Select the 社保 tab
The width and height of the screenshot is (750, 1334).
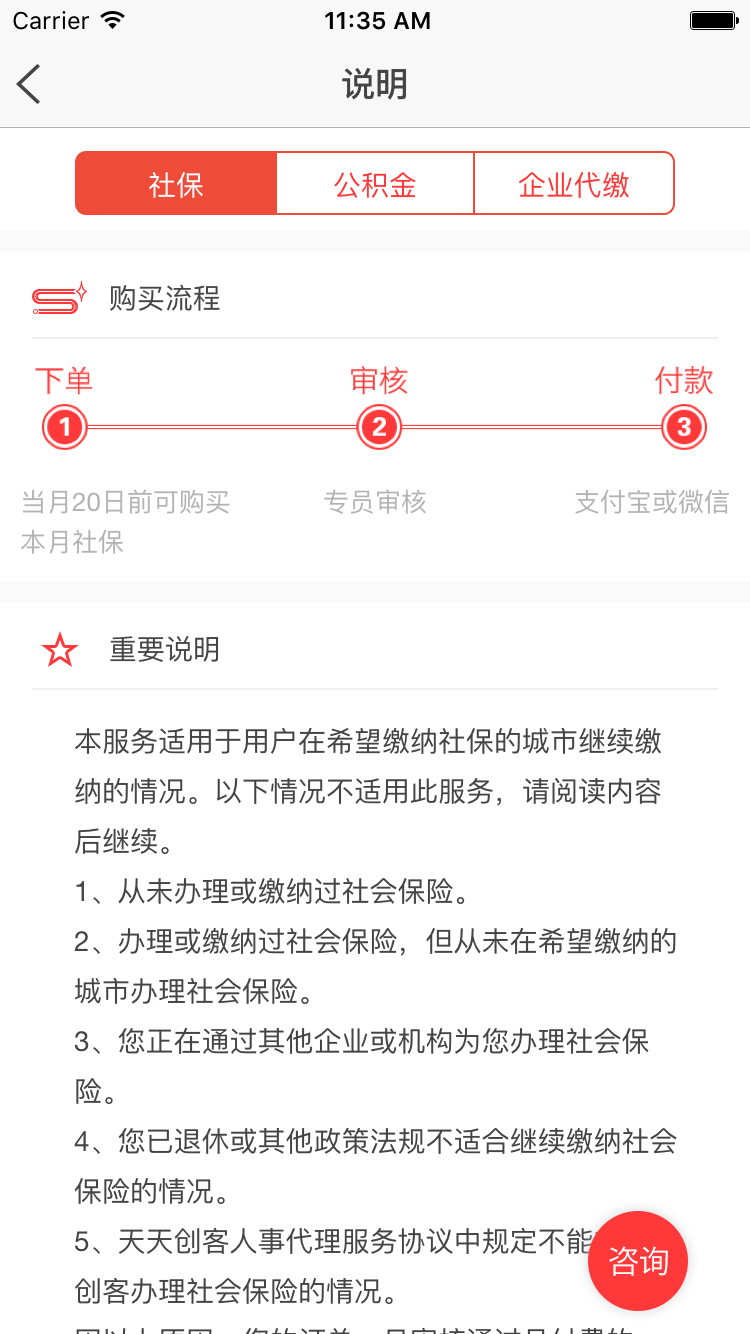pyautogui.click(x=176, y=183)
